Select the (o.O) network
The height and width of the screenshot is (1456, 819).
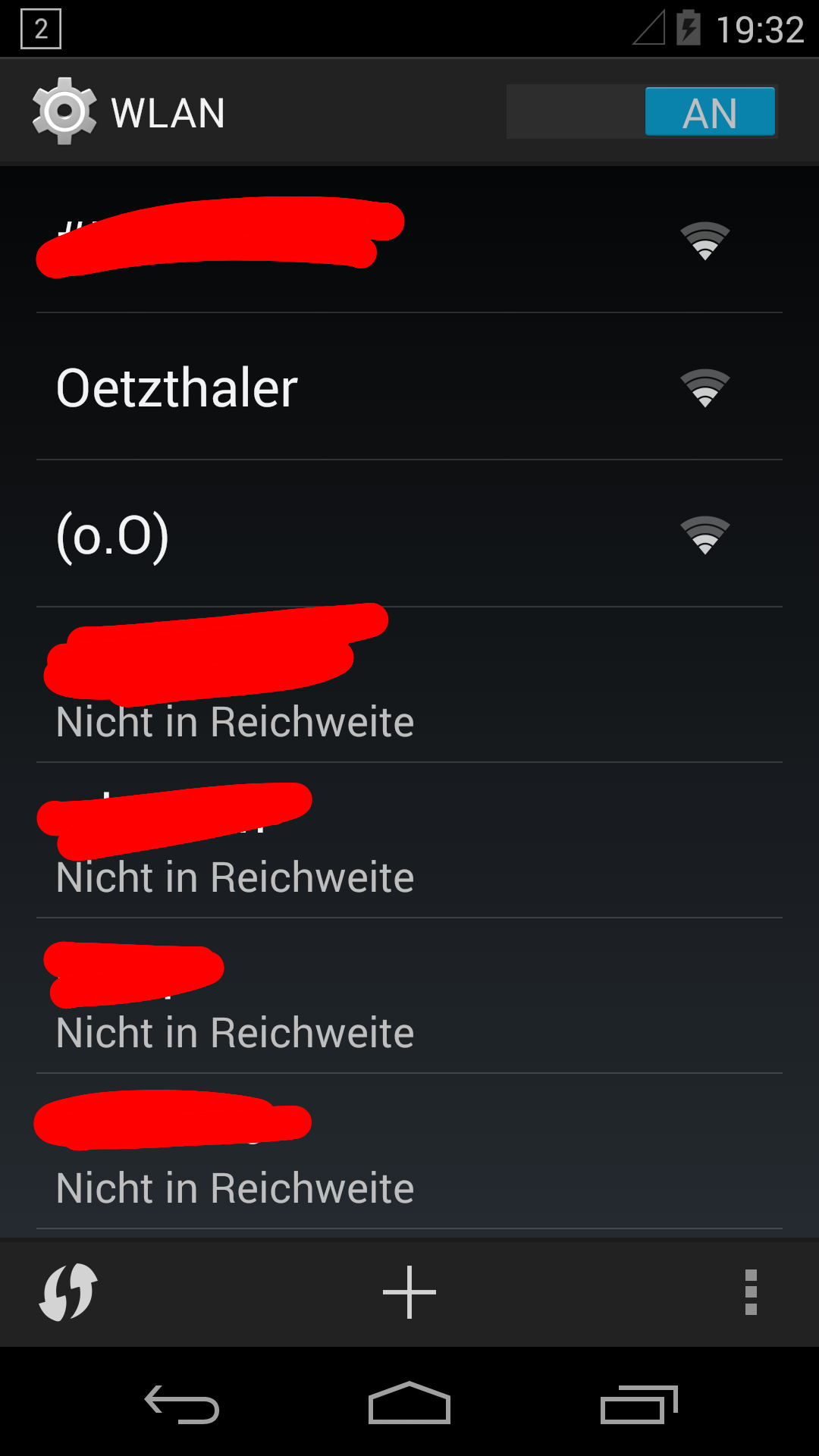(x=408, y=535)
